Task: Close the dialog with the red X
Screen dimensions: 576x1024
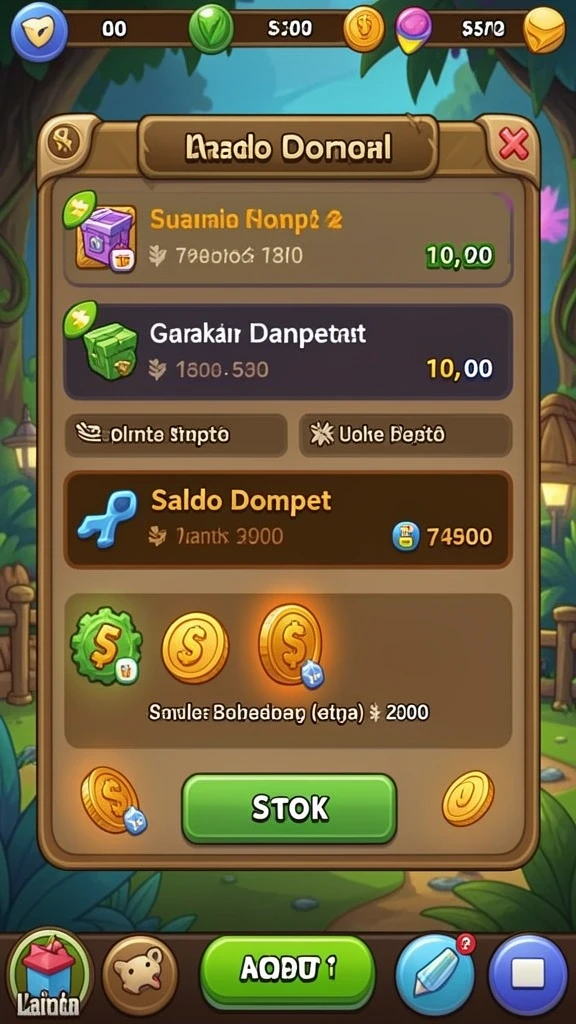Action: [x=514, y=144]
